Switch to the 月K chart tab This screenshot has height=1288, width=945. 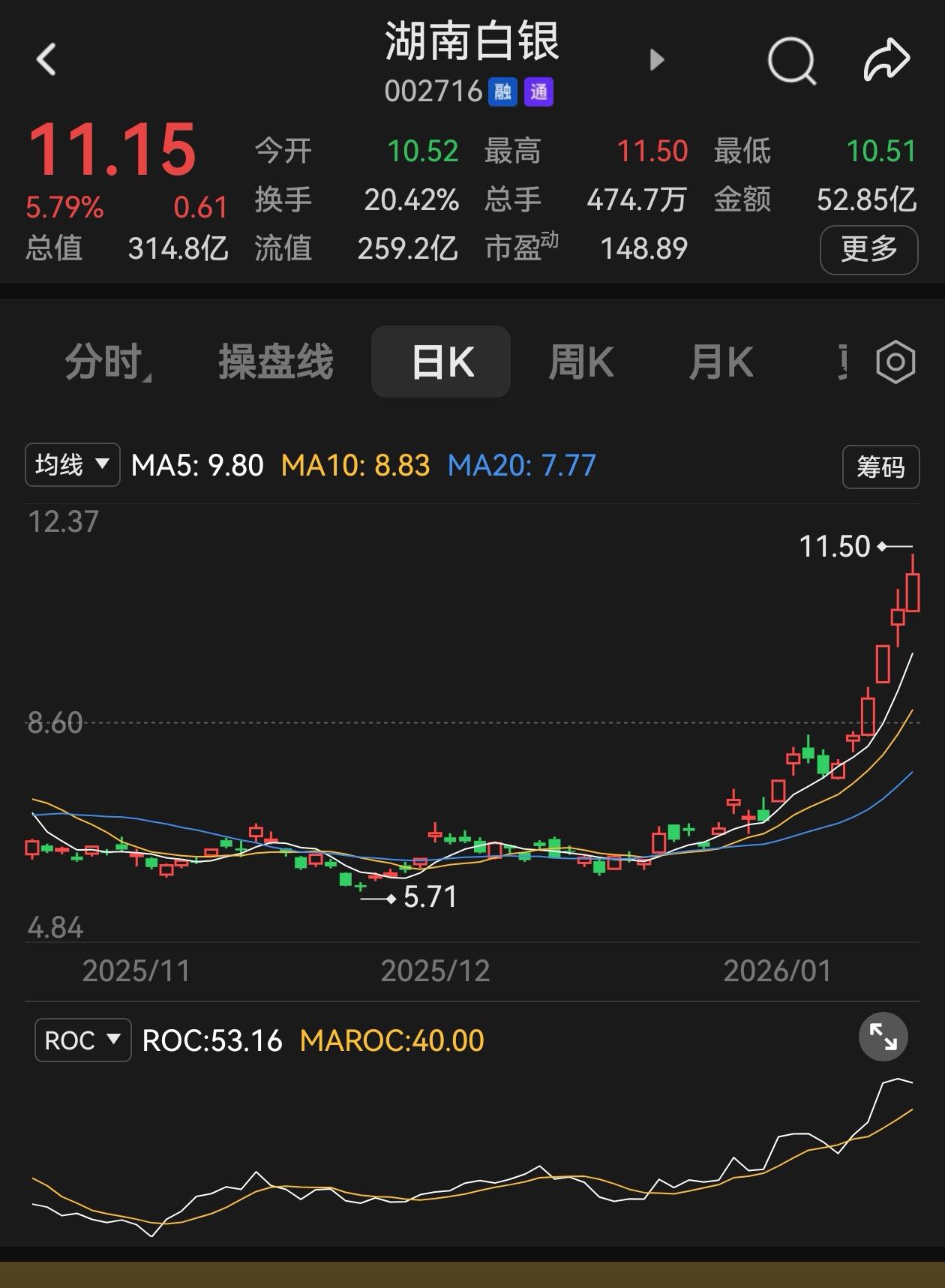pyautogui.click(x=720, y=362)
